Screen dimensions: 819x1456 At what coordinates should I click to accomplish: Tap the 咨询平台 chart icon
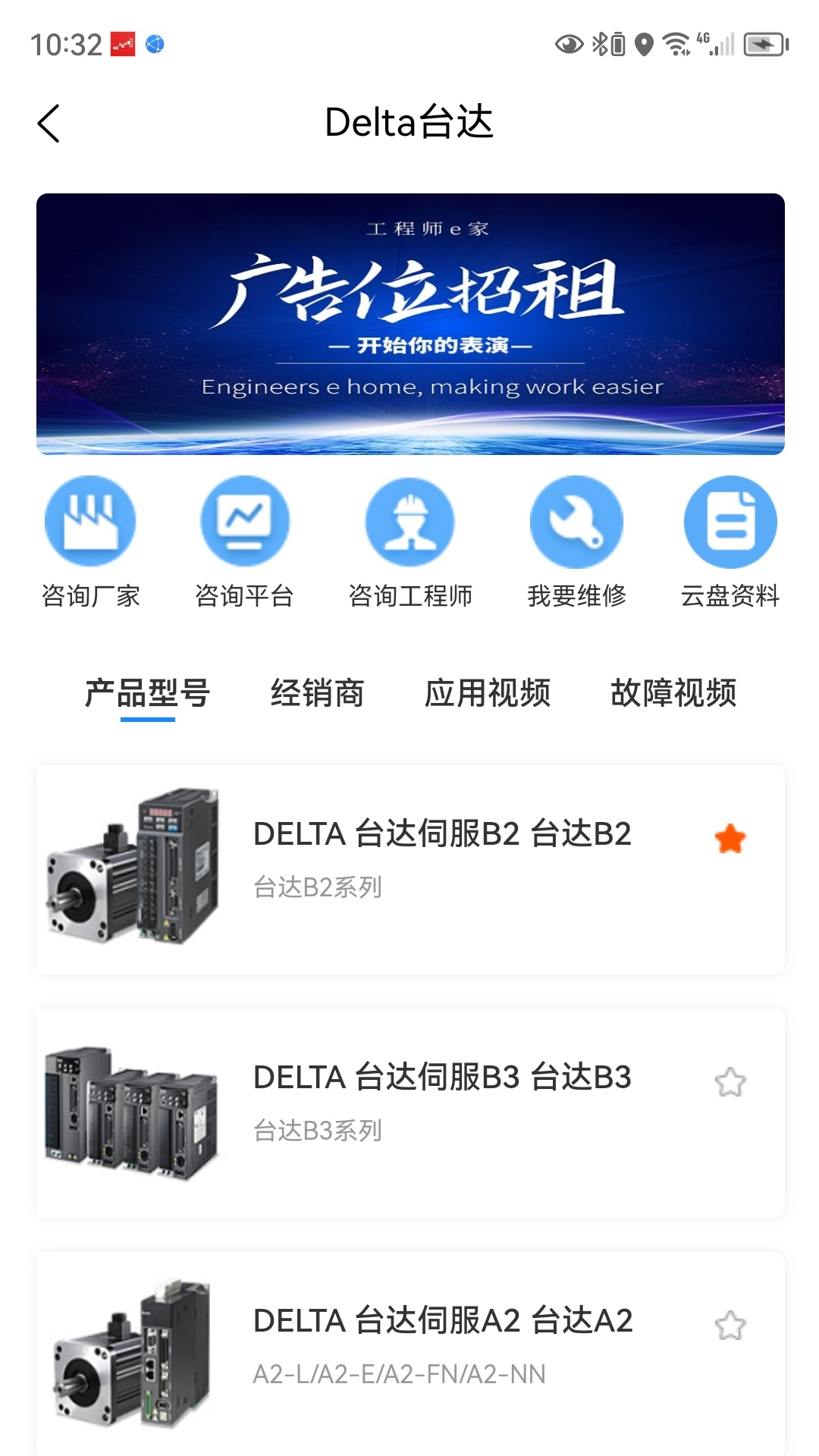pyautogui.click(x=246, y=521)
